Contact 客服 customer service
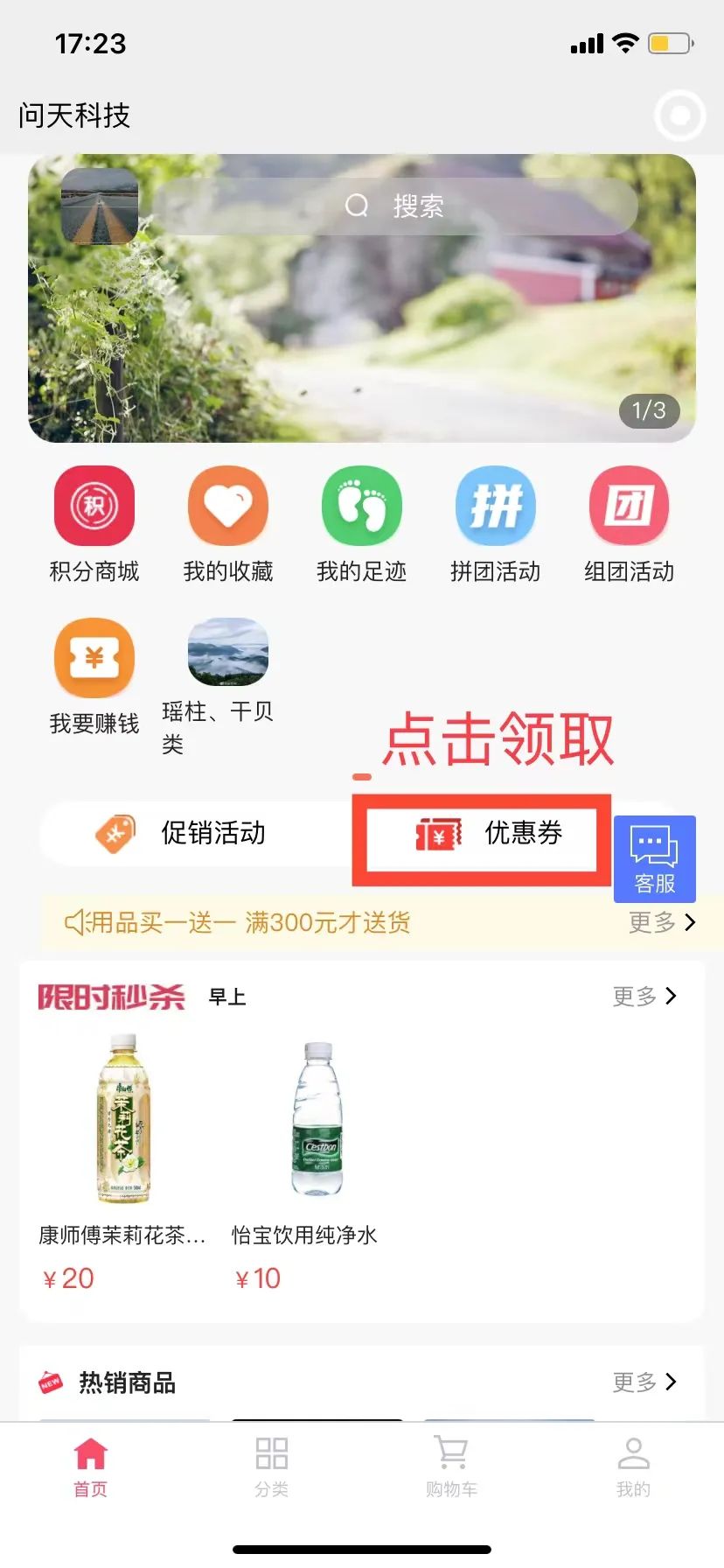724x1568 pixels. point(654,859)
